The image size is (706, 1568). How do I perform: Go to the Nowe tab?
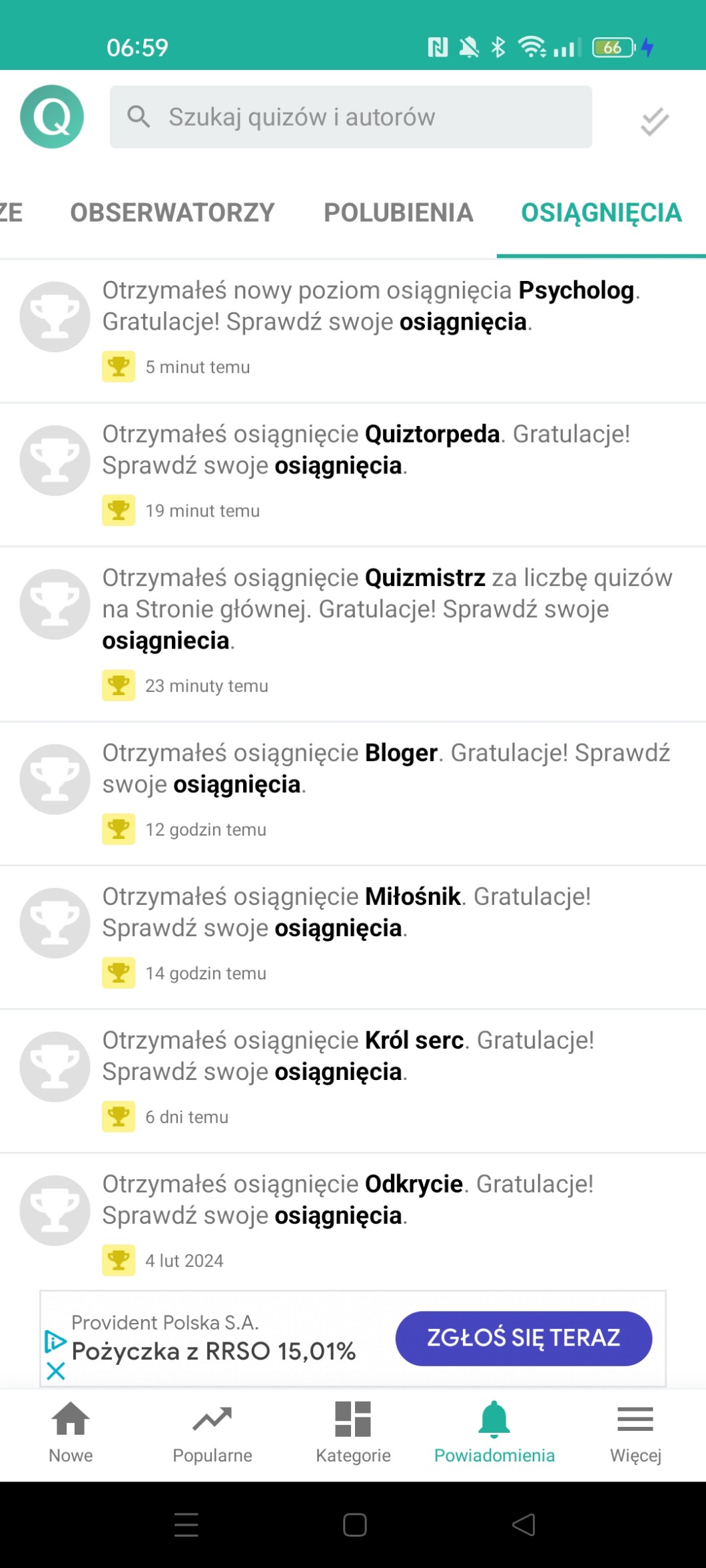[x=71, y=1432]
